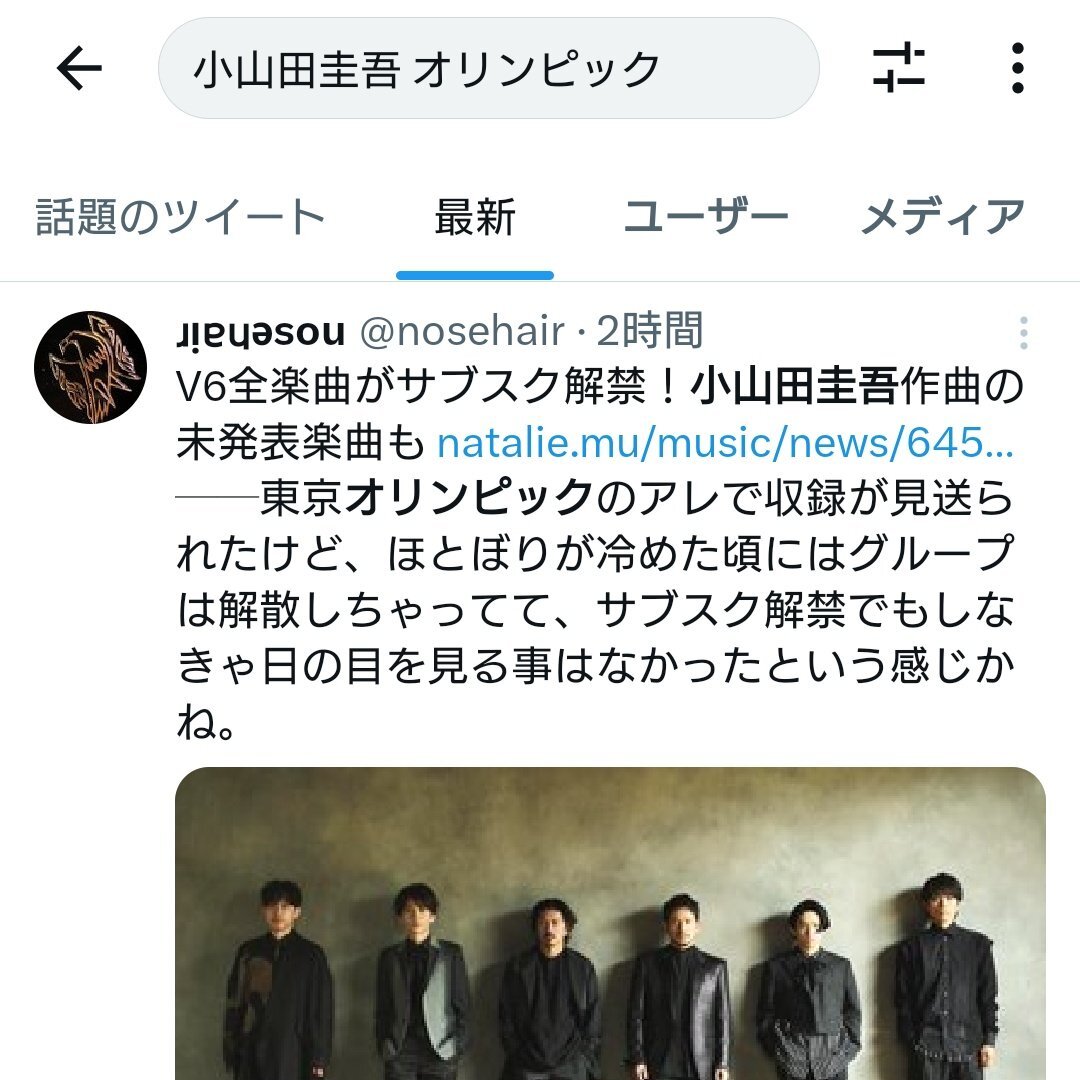Select the 最新 tab
1080x1080 pixels.
tap(475, 217)
